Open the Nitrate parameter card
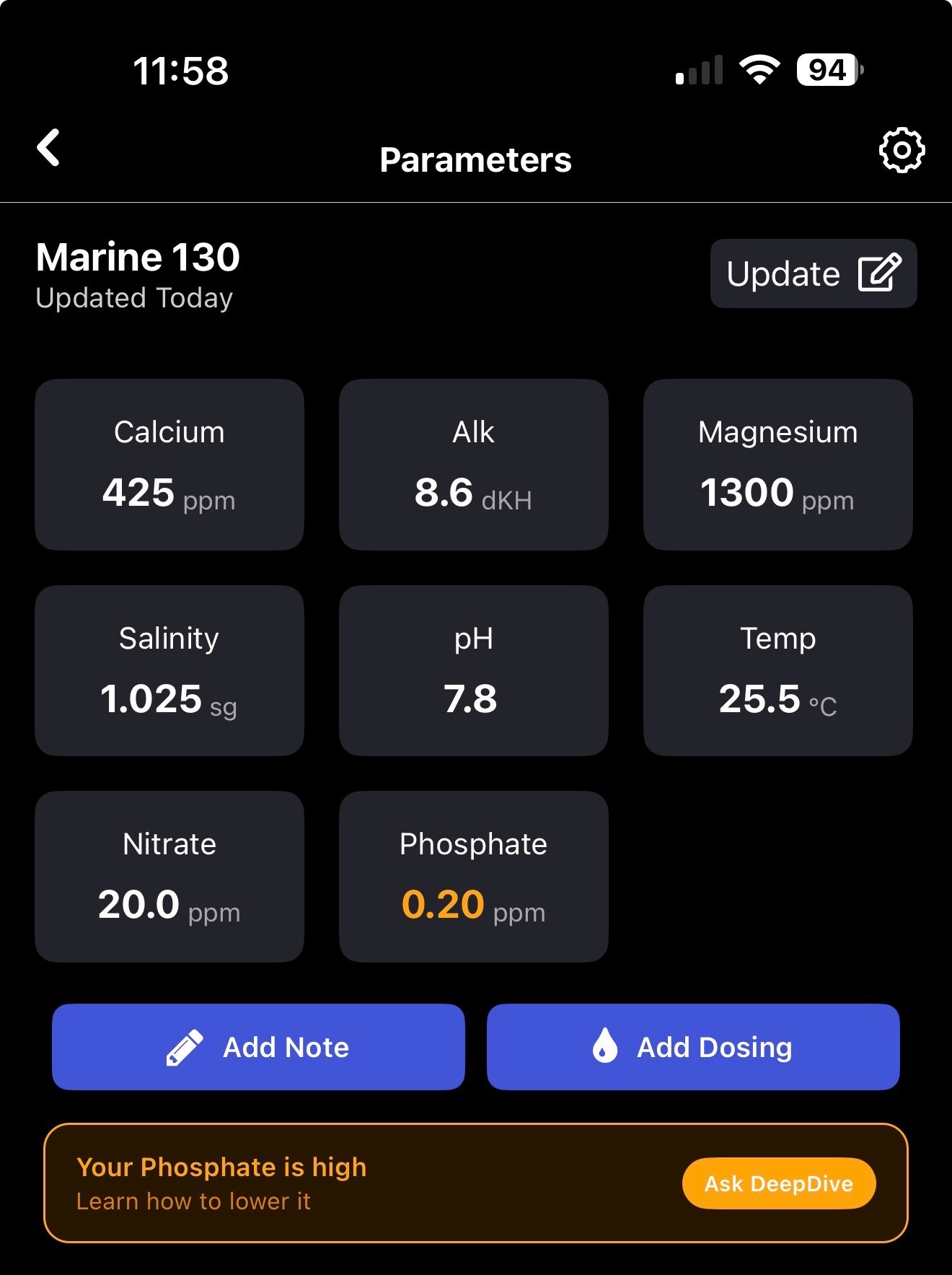The height and width of the screenshot is (1275, 952). [x=169, y=876]
